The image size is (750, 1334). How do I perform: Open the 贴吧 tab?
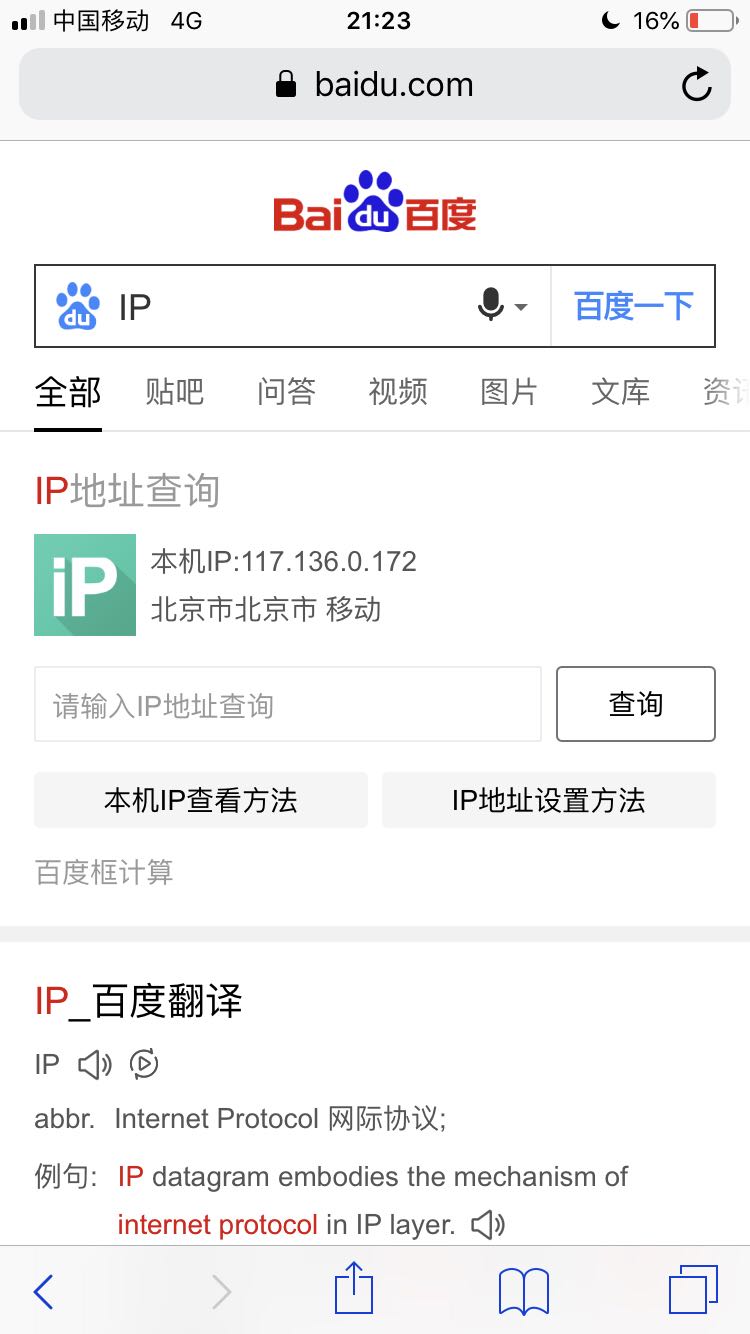[x=176, y=393]
